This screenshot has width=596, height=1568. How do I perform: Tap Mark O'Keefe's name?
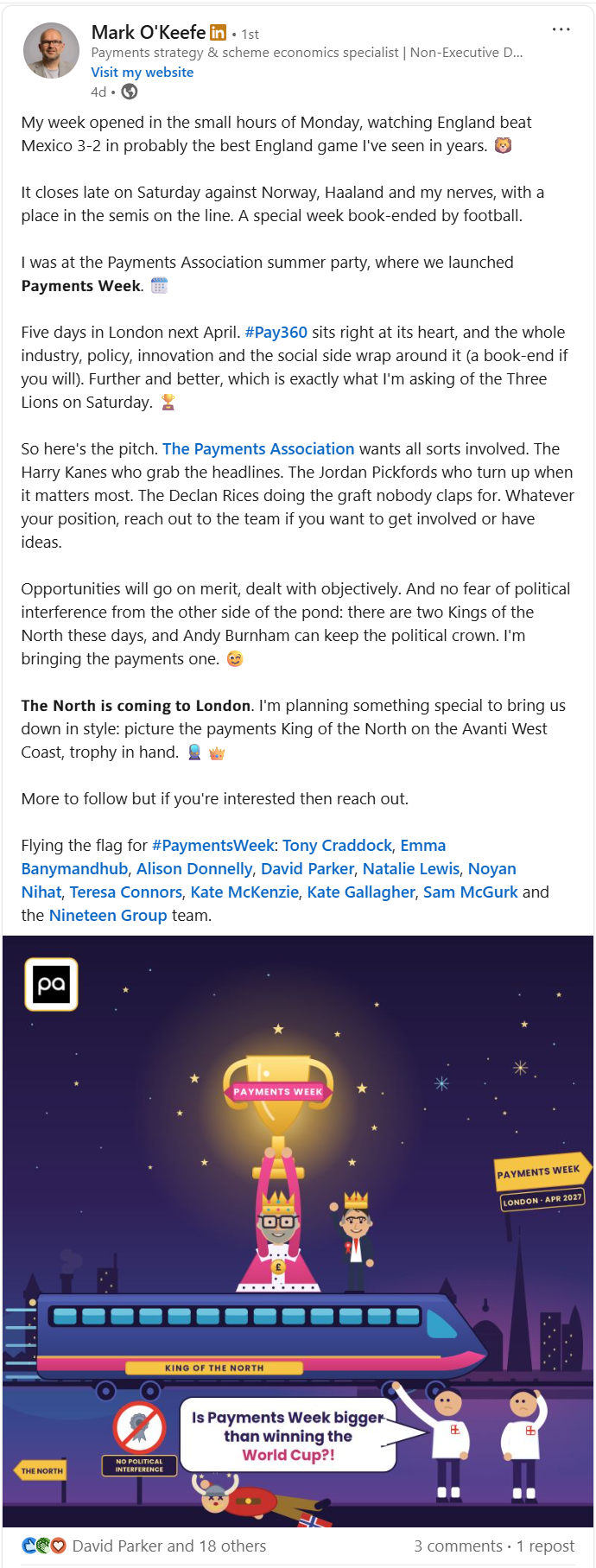[149, 33]
